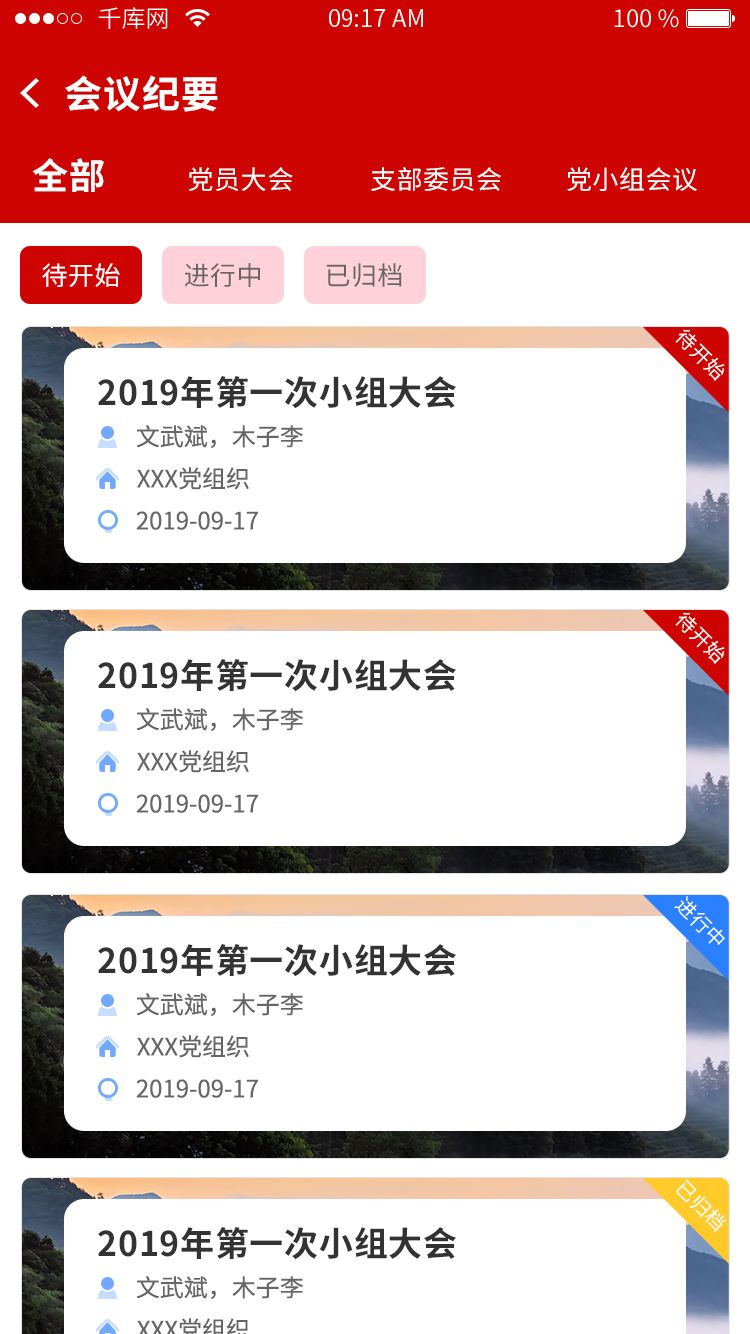Switch to the 全部 tab
This screenshot has height=1334, width=750.
68,177
